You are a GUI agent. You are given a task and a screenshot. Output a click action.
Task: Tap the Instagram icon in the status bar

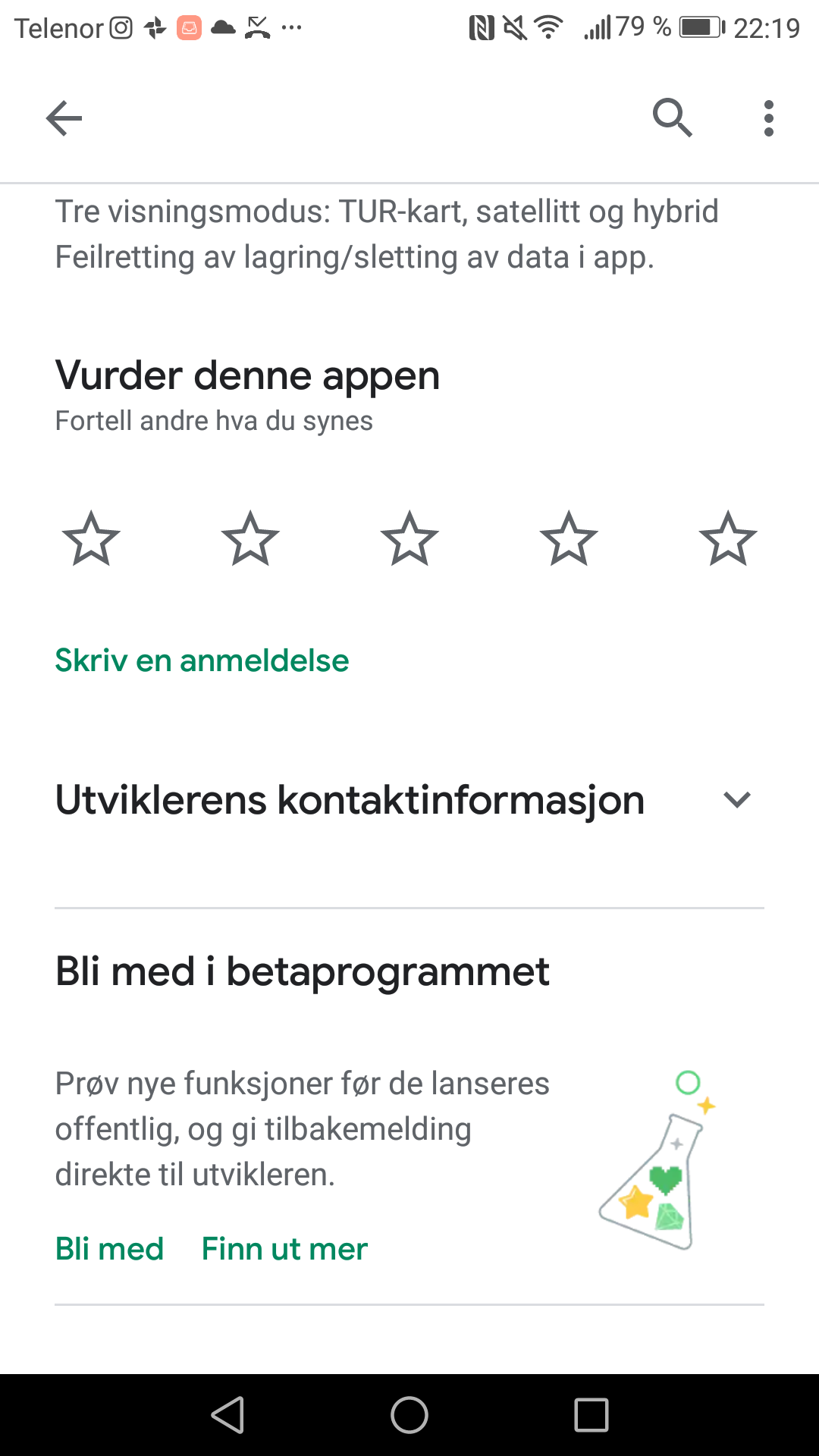click(121, 28)
